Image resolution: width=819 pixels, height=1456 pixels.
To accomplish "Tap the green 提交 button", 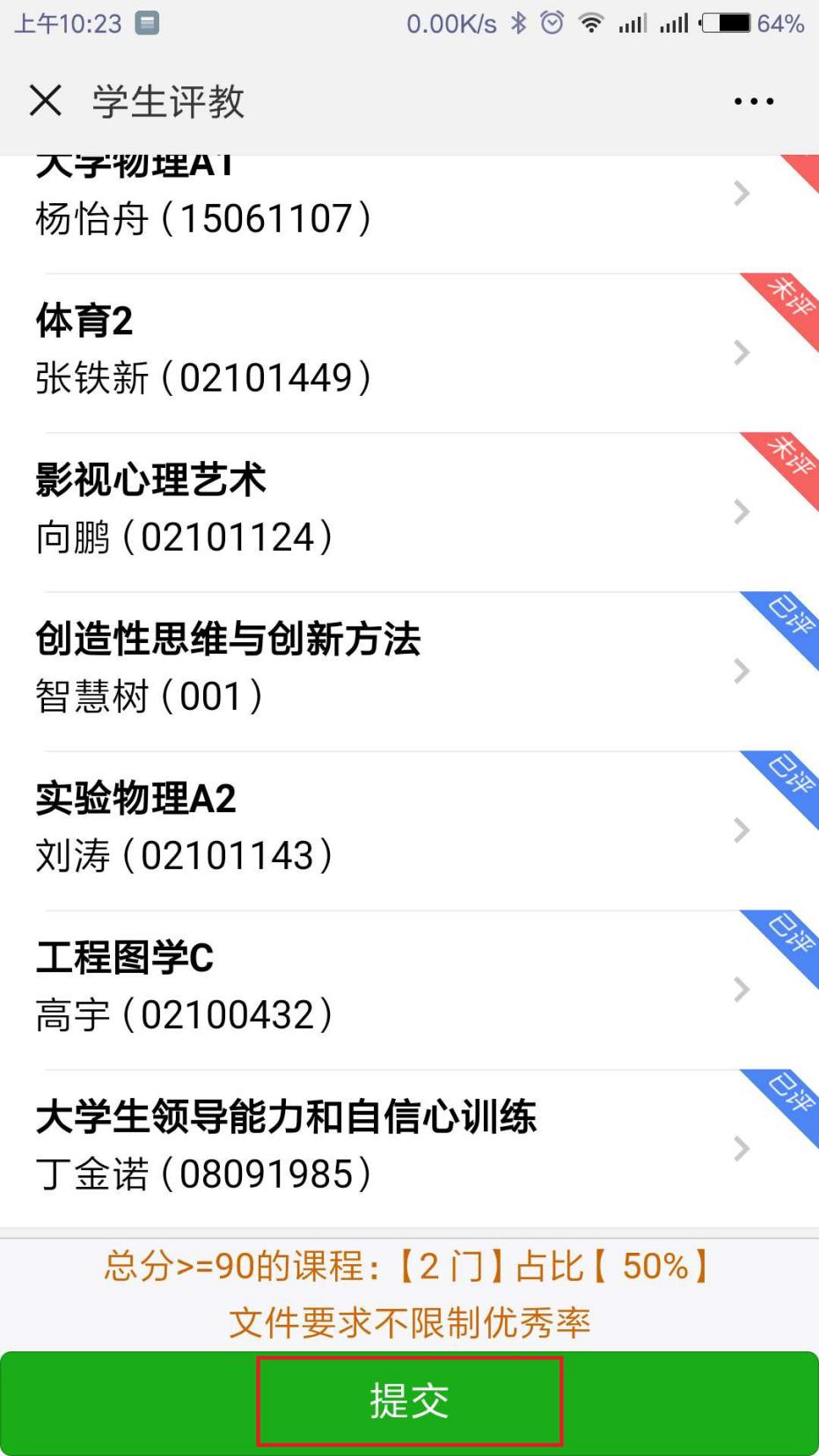I will pyautogui.click(x=410, y=1401).
